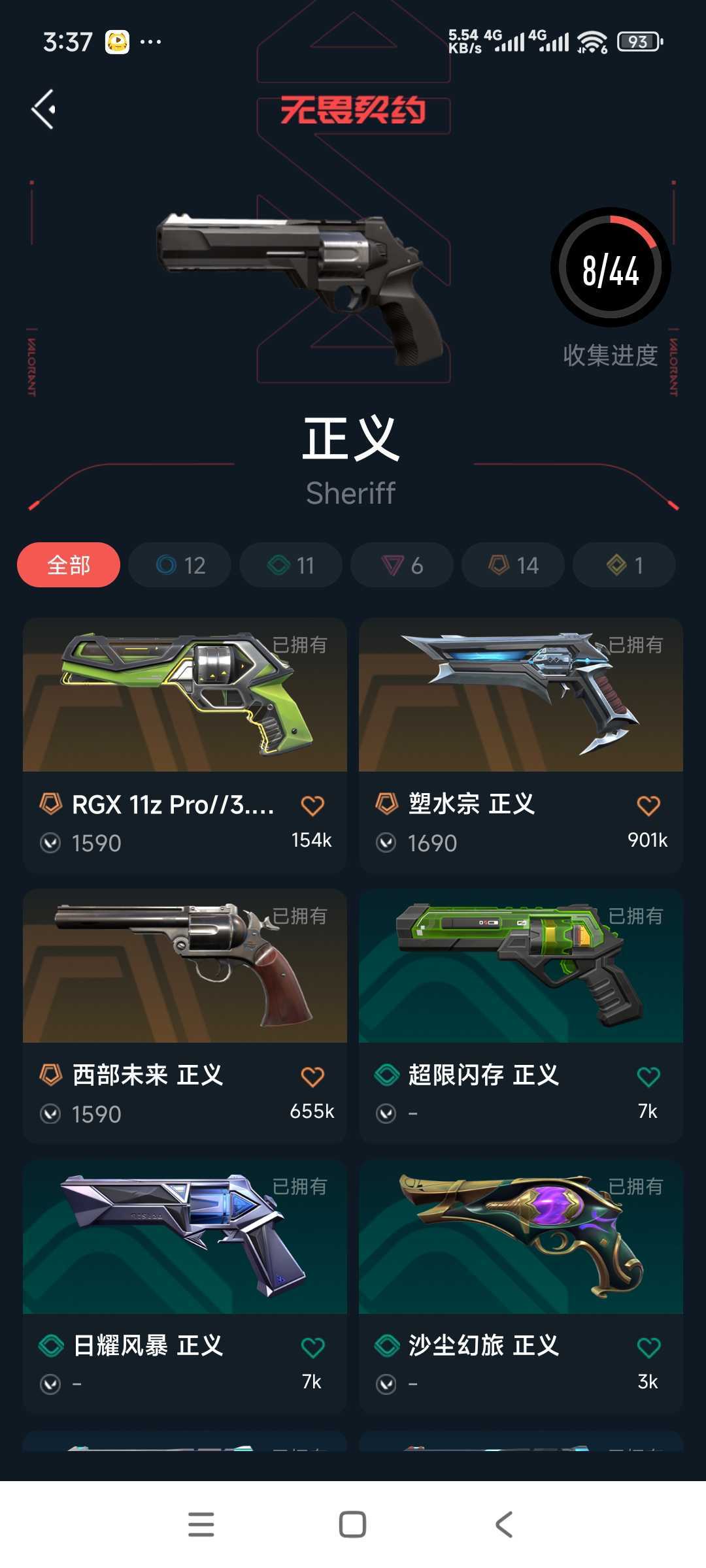
Task: Filter skins by the blue tier chip showing 12
Action: (180, 565)
